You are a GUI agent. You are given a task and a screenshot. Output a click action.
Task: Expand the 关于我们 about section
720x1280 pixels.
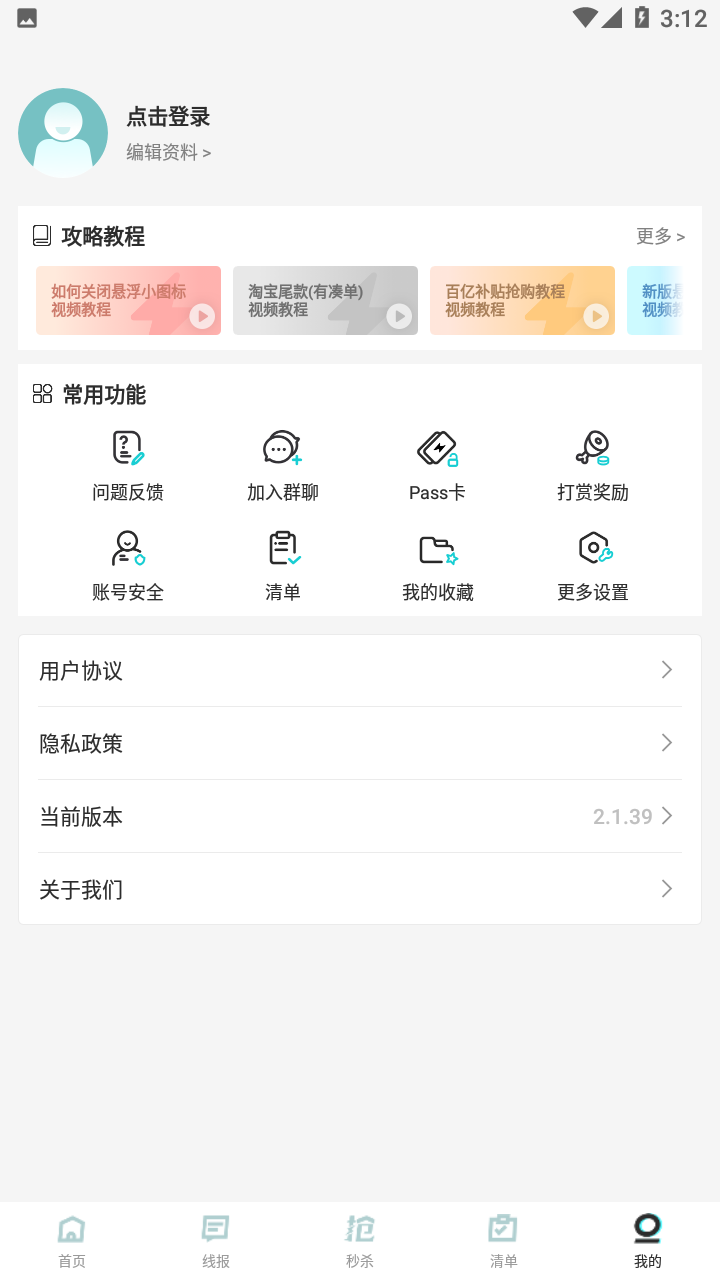point(360,889)
